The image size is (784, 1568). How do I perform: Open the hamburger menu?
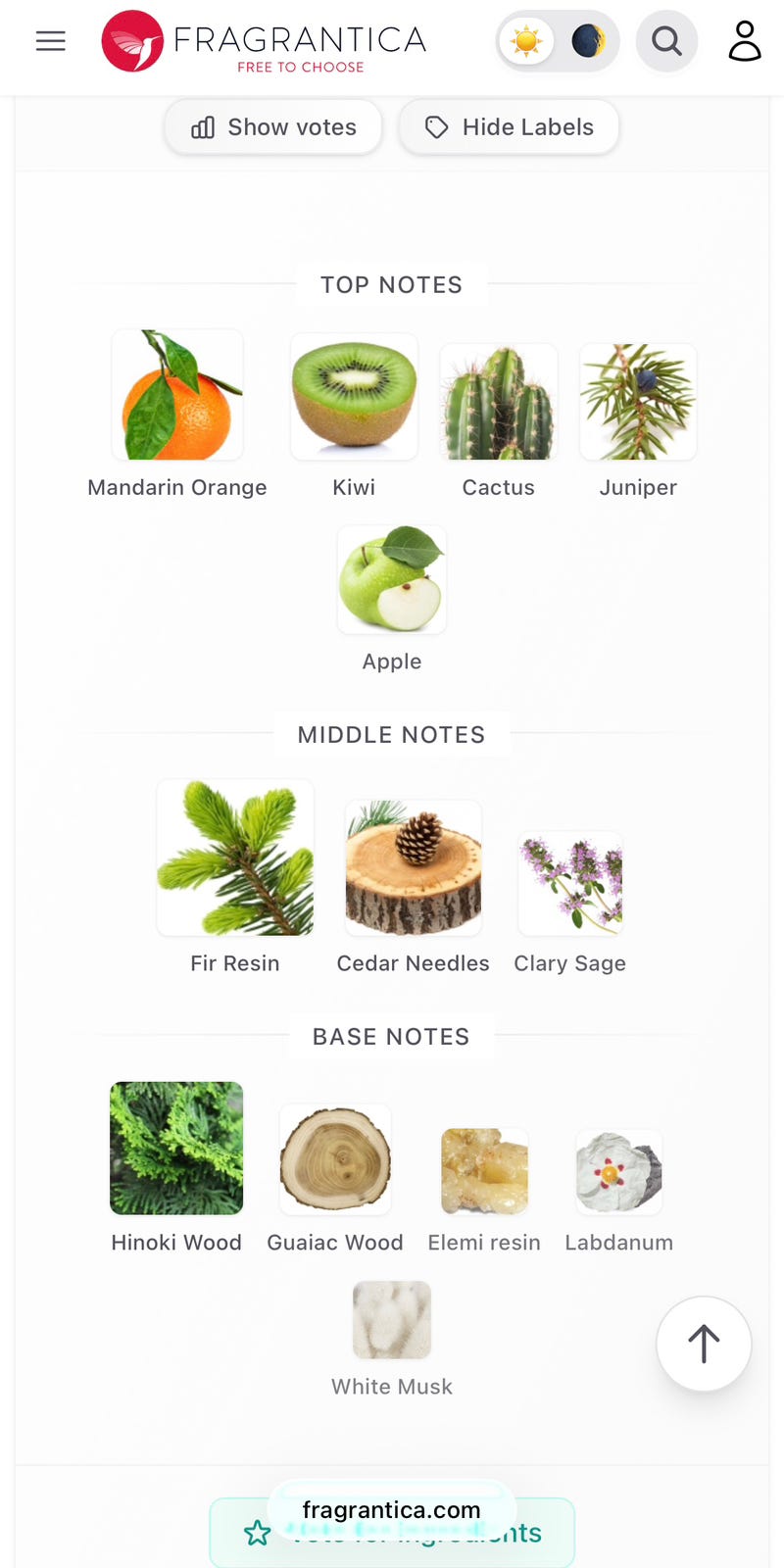(x=50, y=41)
